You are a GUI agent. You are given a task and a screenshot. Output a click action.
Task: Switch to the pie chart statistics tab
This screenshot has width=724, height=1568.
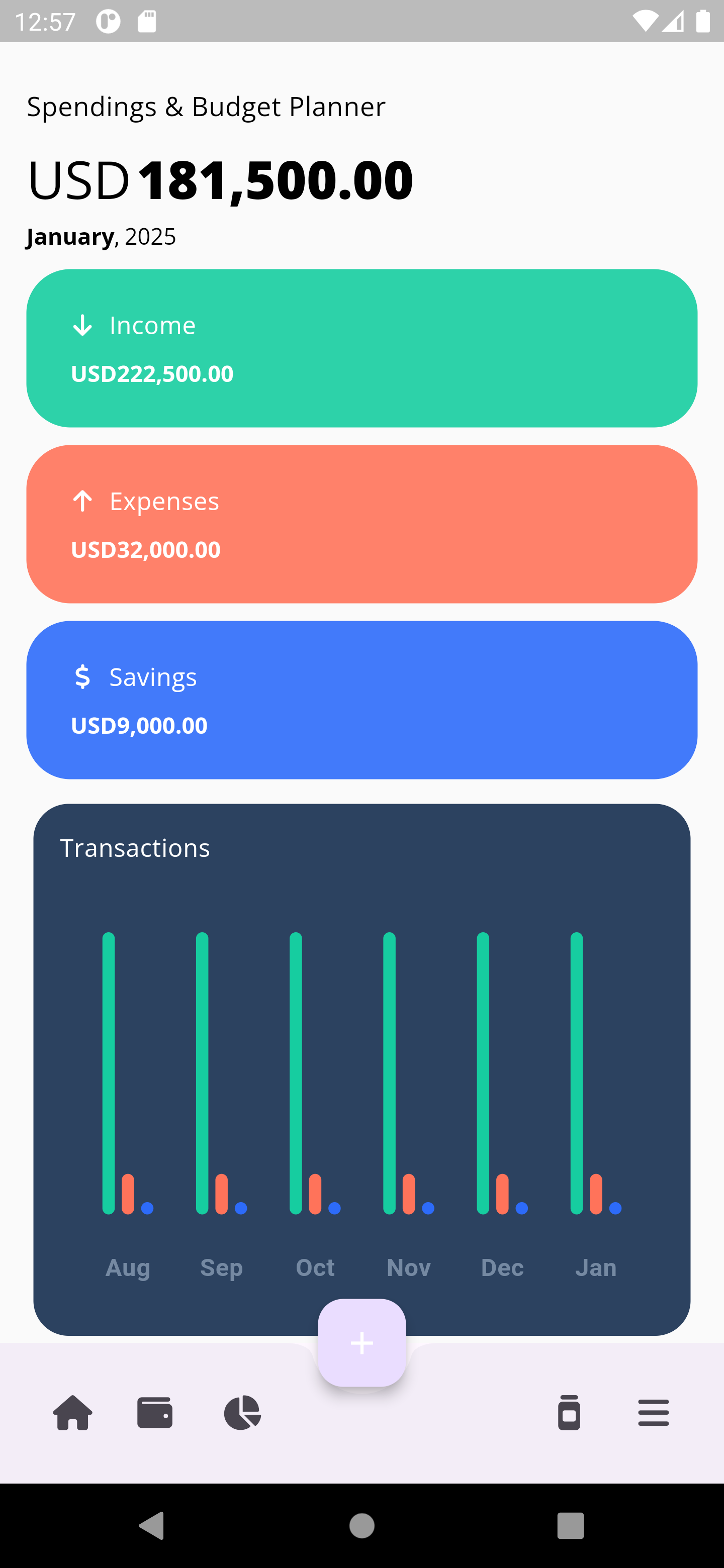(x=242, y=1412)
